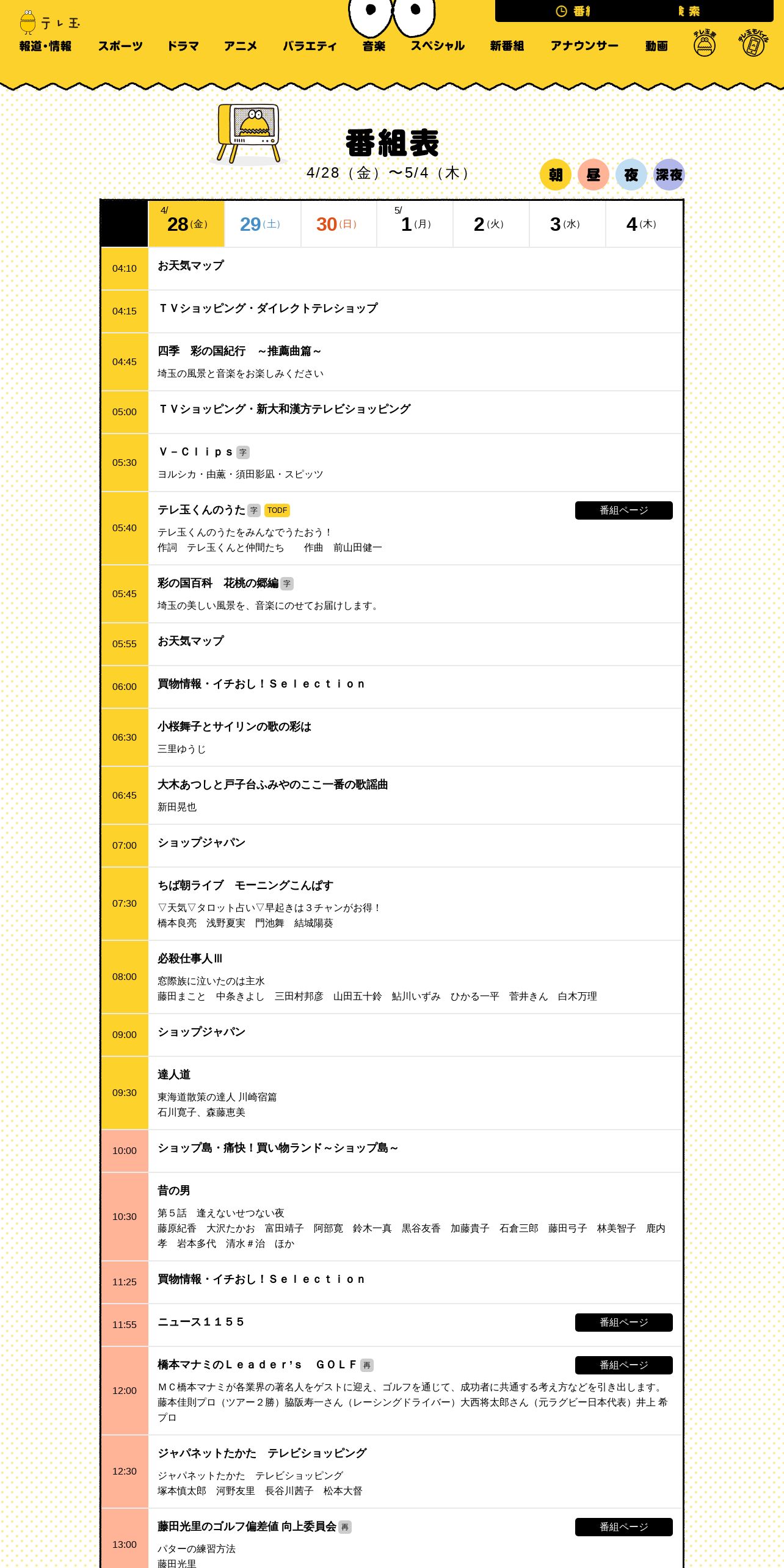Open the 動画 section
The image size is (784, 1568).
(656, 46)
